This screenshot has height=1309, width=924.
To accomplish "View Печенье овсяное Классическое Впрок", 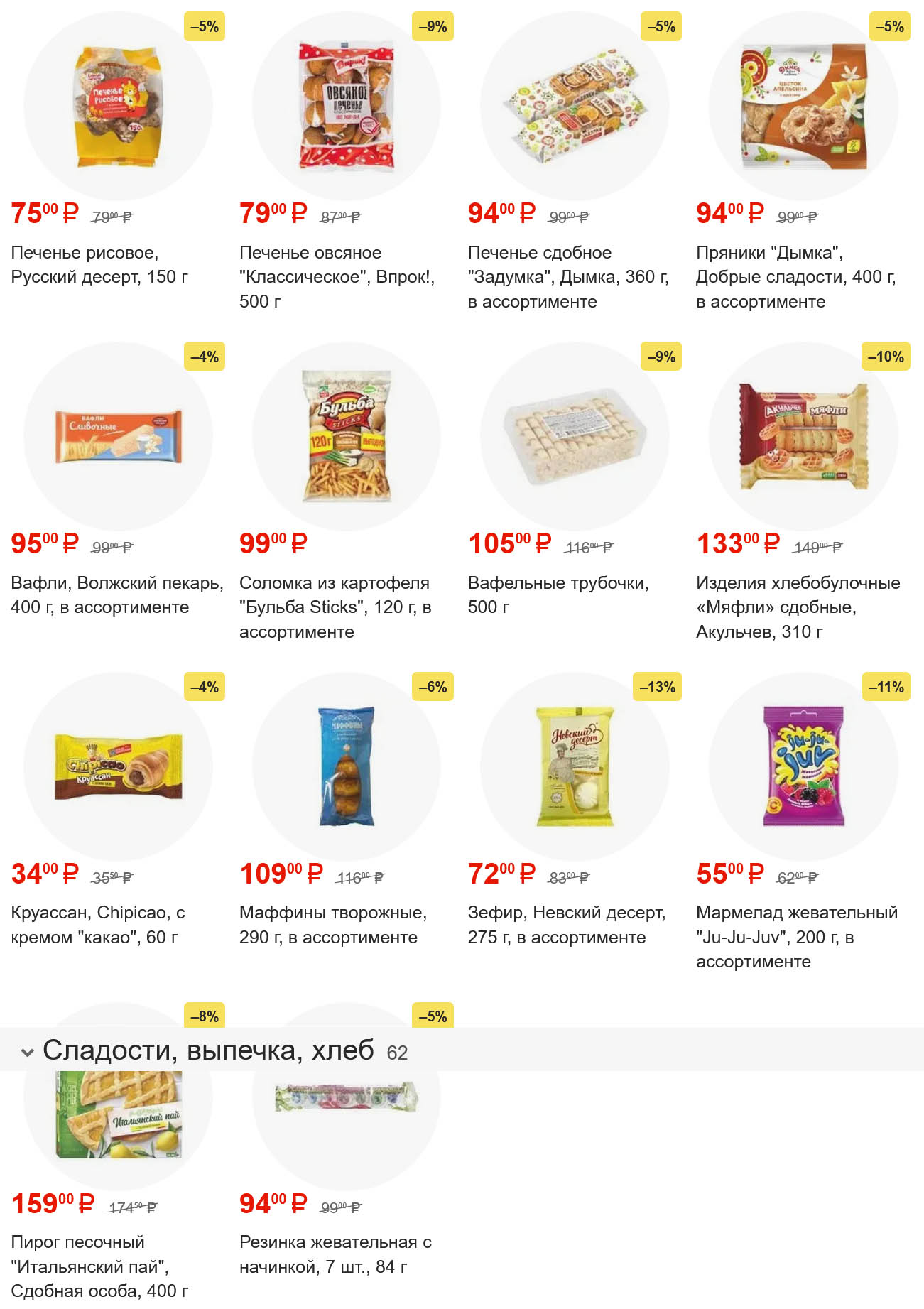I will click(346, 107).
